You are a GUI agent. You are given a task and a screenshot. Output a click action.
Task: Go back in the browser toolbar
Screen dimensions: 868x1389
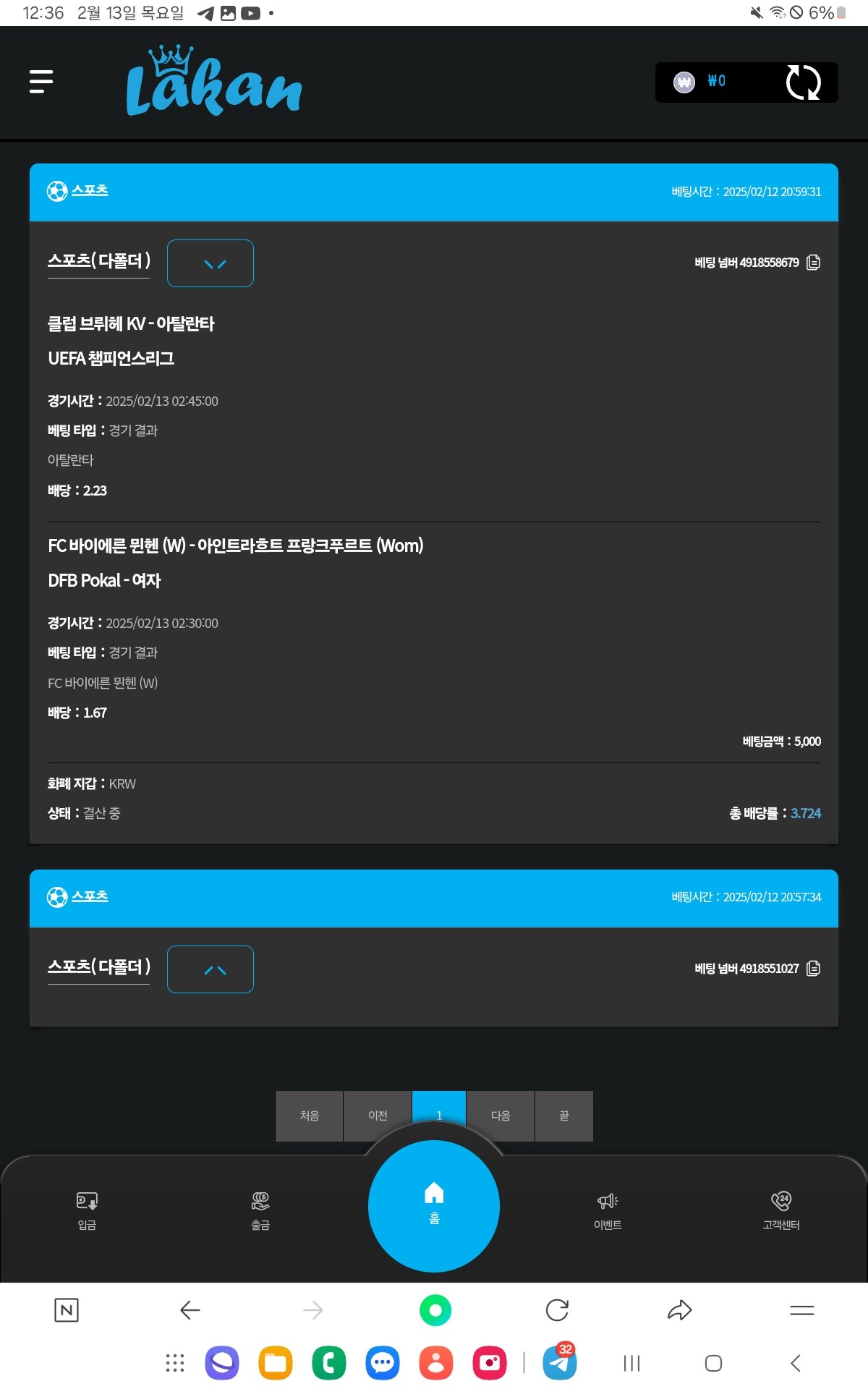[190, 1310]
